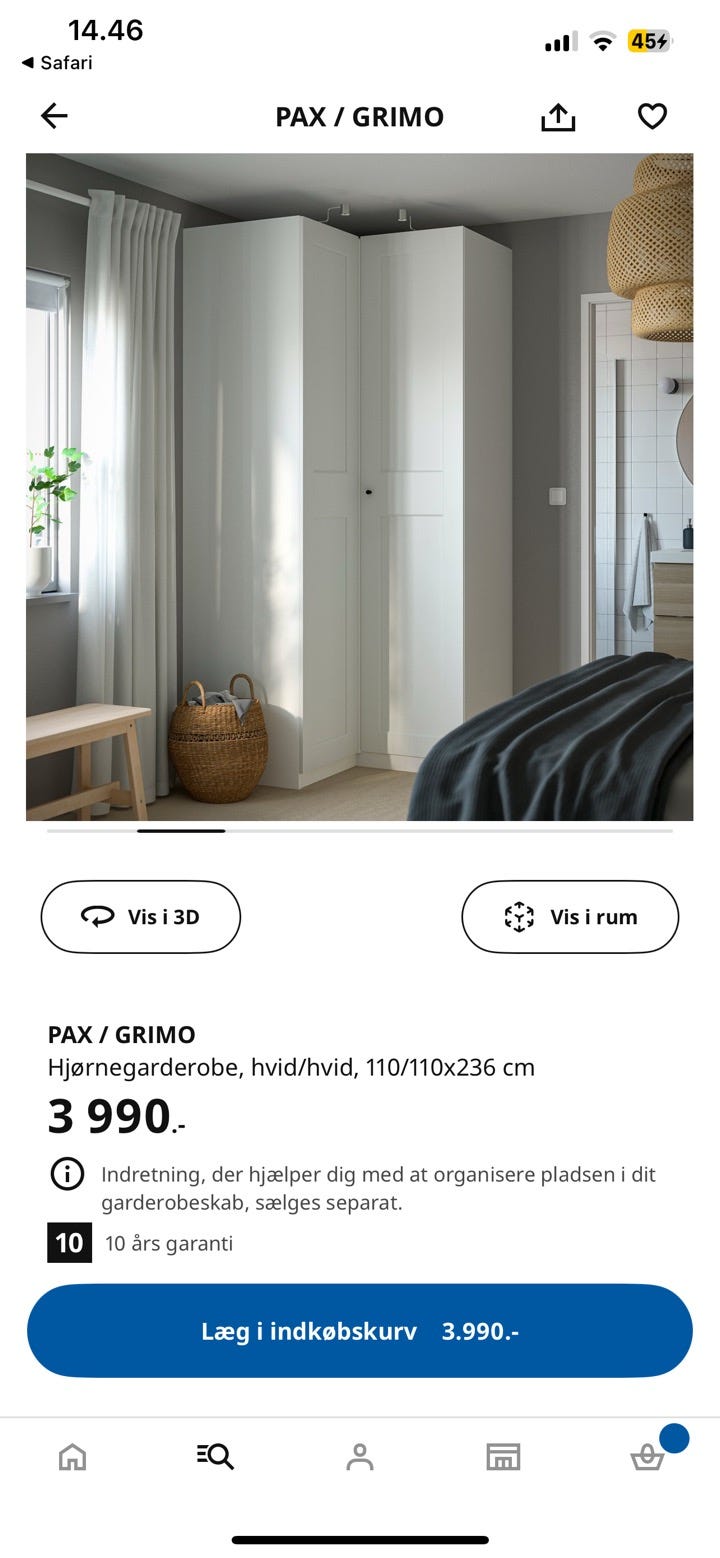
Task: Open the info circle about interior fittings
Action: pyautogui.click(x=67, y=1174)
